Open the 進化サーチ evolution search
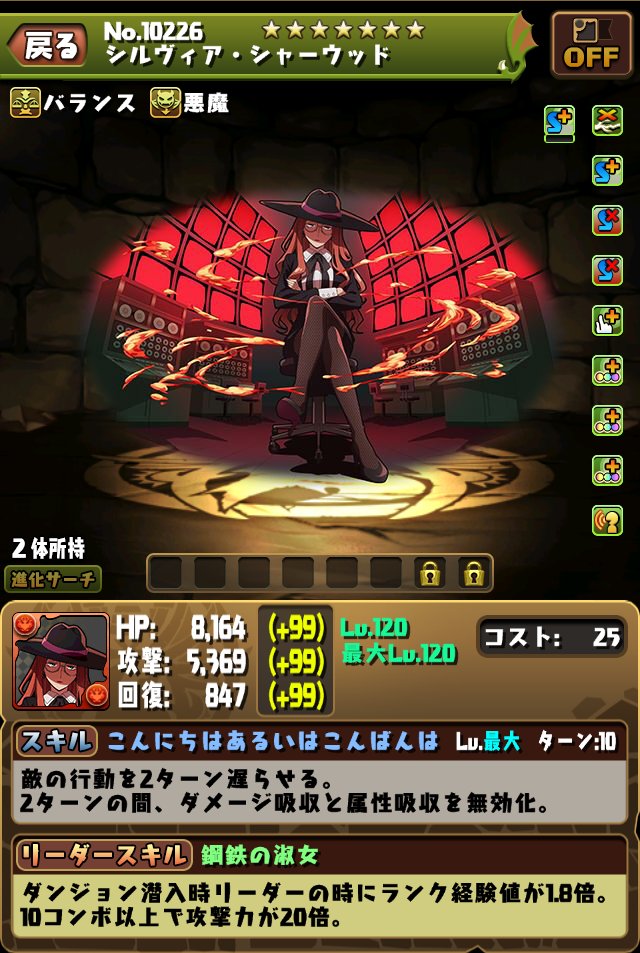The width and height of the screenshot is (640, 953). click(x=53, y=578)
